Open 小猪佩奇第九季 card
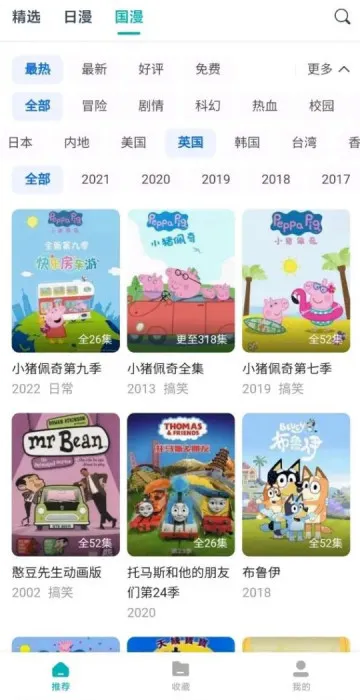360x700 pixels. [66, 303]
